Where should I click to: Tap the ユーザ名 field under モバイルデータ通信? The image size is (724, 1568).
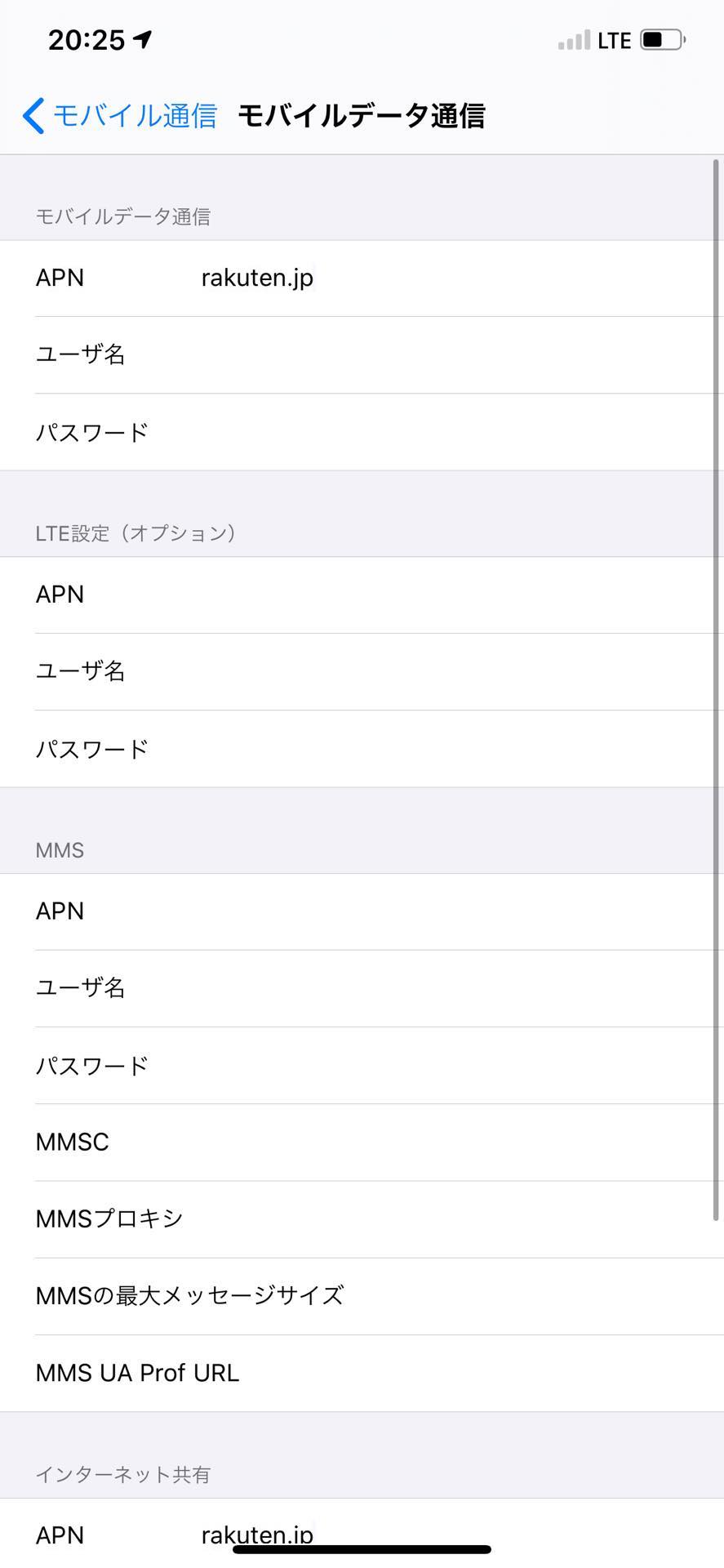pyautogui.click(x=362, y=355)
